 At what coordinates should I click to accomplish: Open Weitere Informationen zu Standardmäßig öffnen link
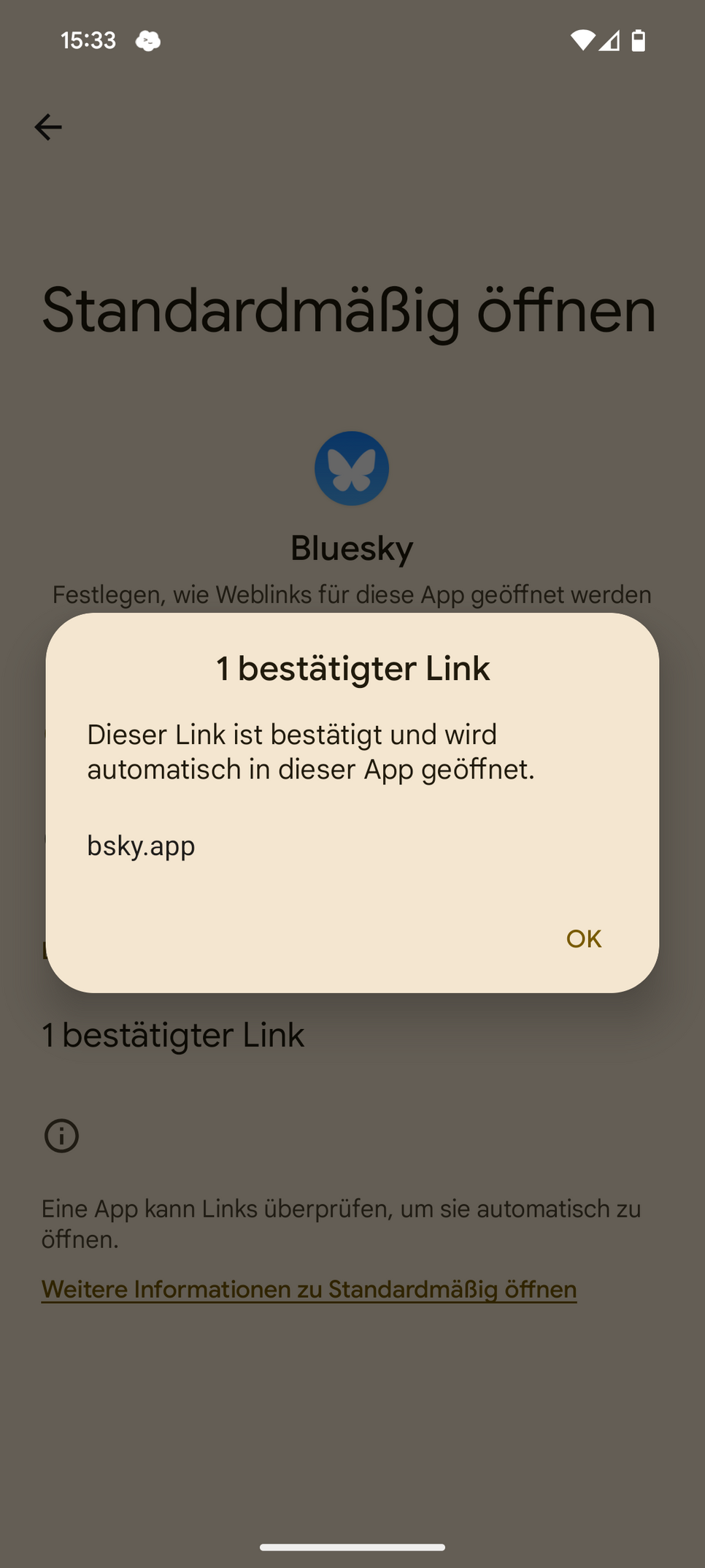point(309,1289)
